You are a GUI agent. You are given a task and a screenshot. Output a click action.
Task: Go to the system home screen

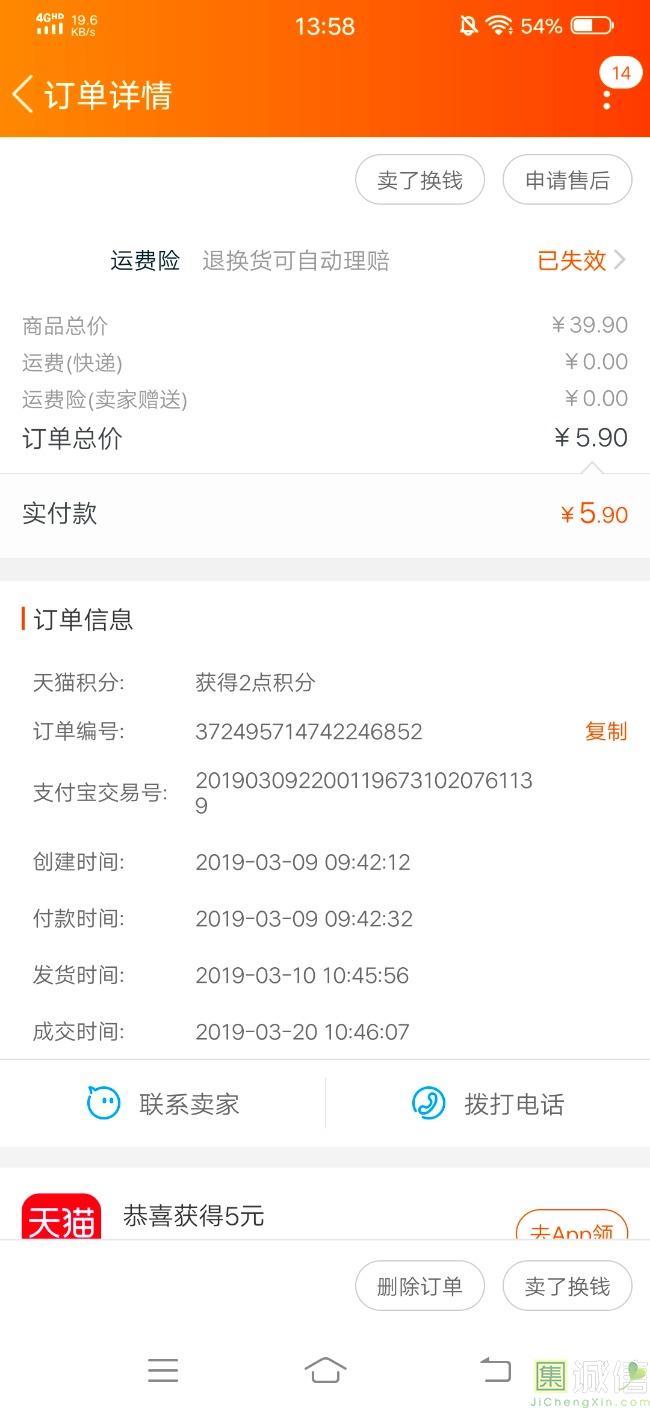[325, 1370]
